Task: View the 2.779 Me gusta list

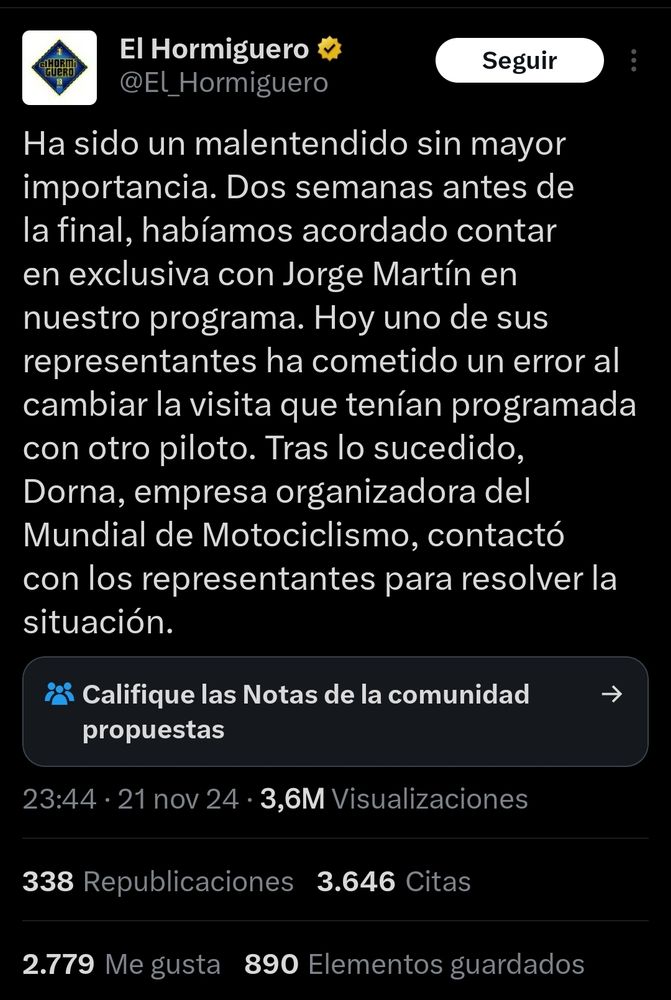Action: click(121, 964)
